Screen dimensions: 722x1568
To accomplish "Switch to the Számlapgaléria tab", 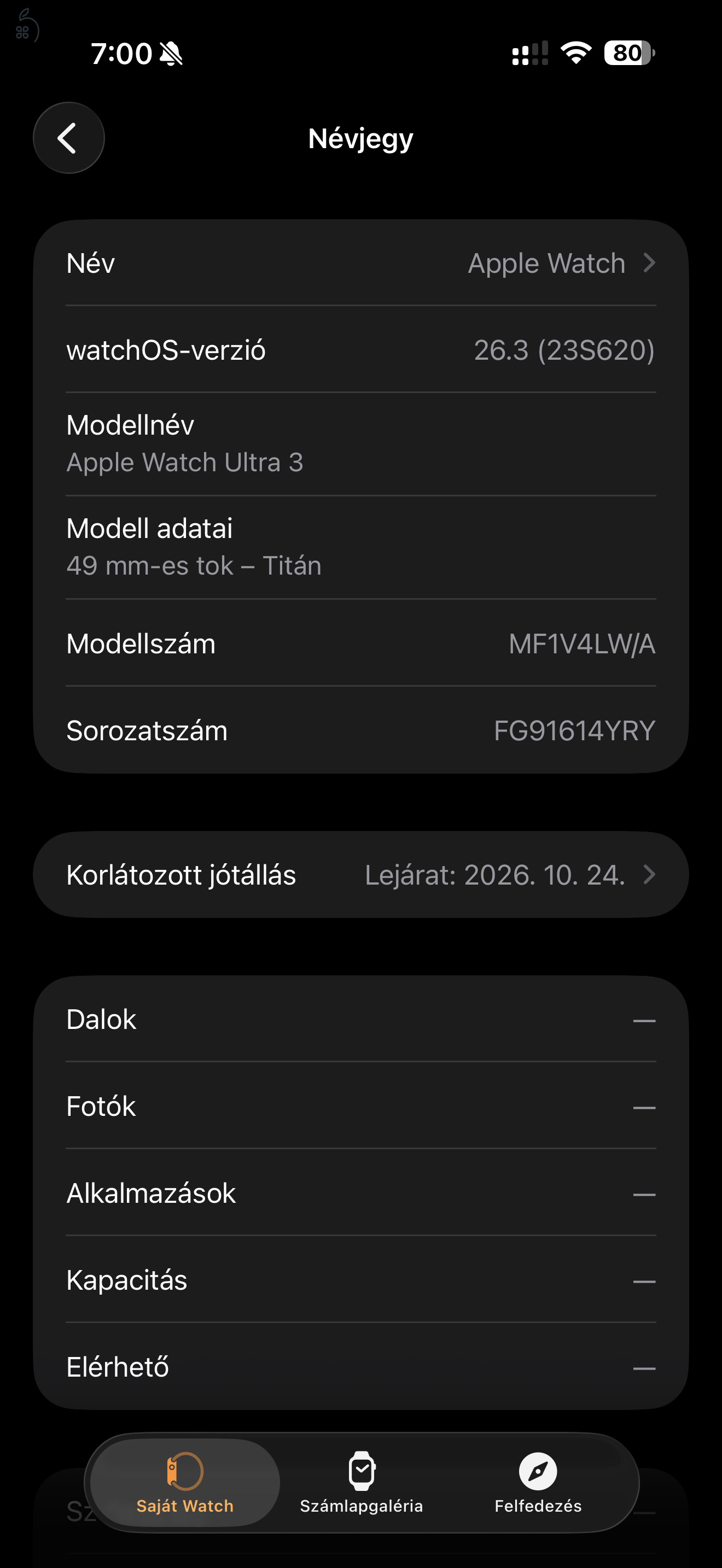I will 362,1503.
